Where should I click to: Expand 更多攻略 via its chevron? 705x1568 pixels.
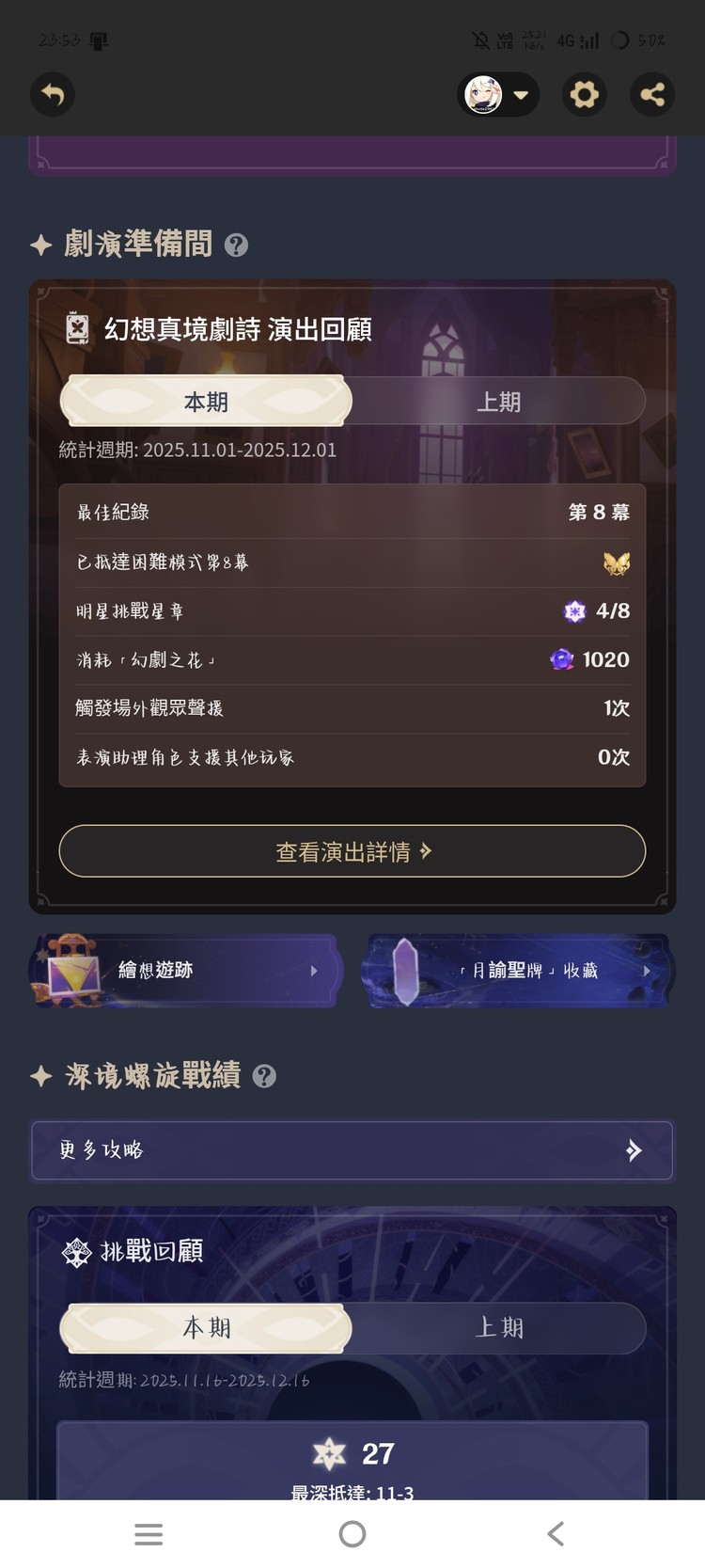[x=635, y=1150]
